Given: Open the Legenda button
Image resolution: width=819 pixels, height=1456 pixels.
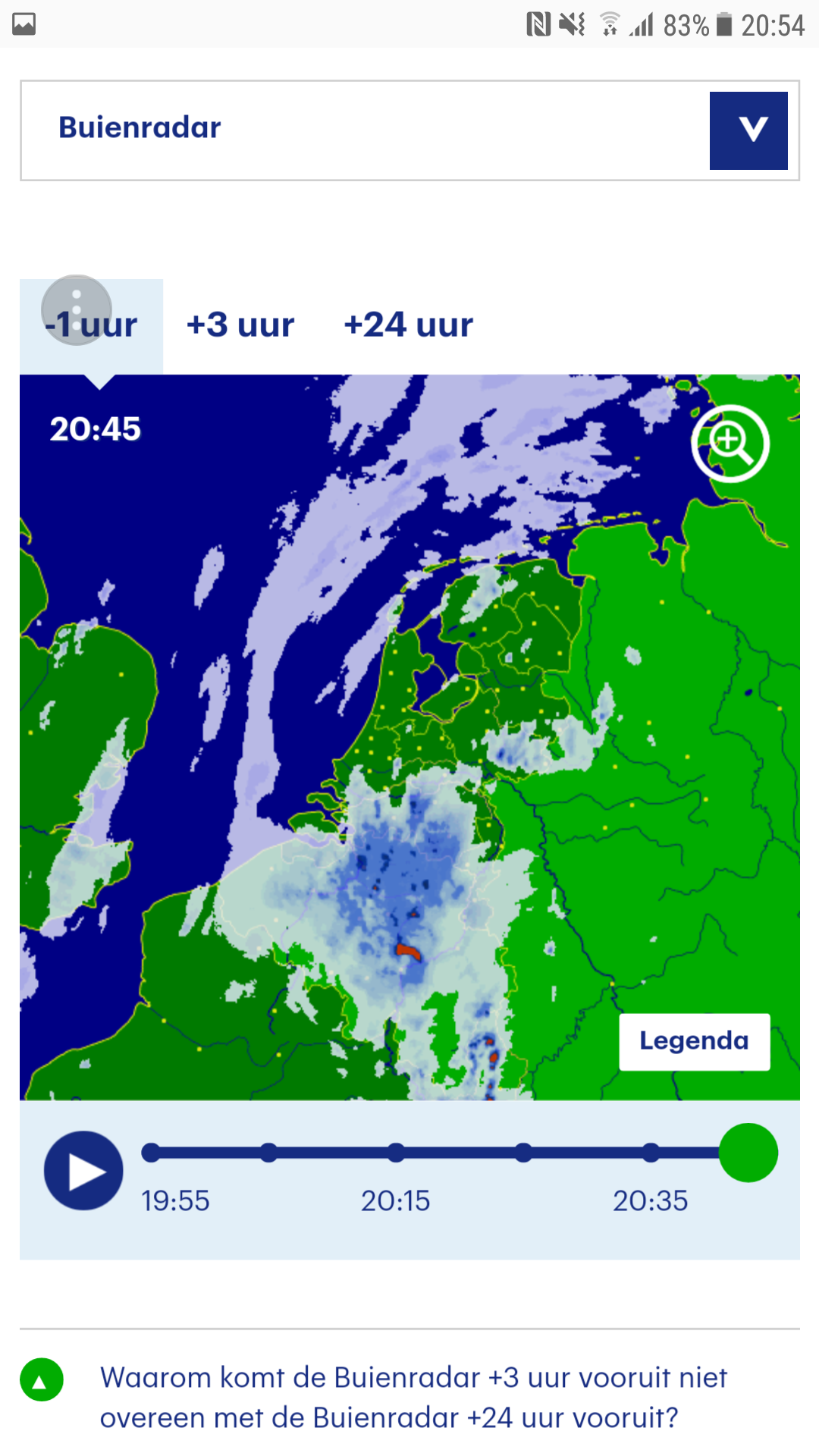Looking at the screenshot, I should coord(694,1041).
